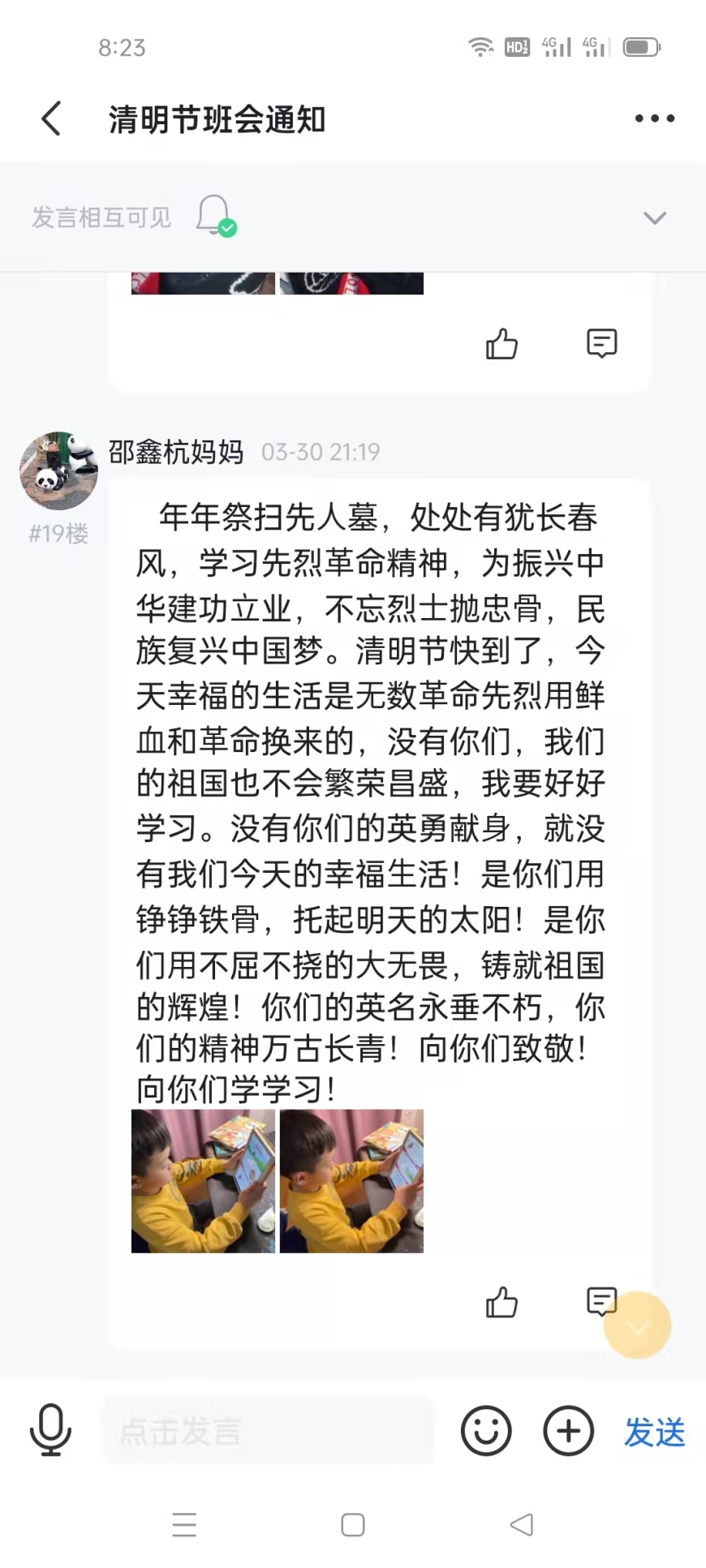The width and height of the screenshot is (706, 1568).
Task: Open the emoji picker
Action: (x=486, y=1431)
